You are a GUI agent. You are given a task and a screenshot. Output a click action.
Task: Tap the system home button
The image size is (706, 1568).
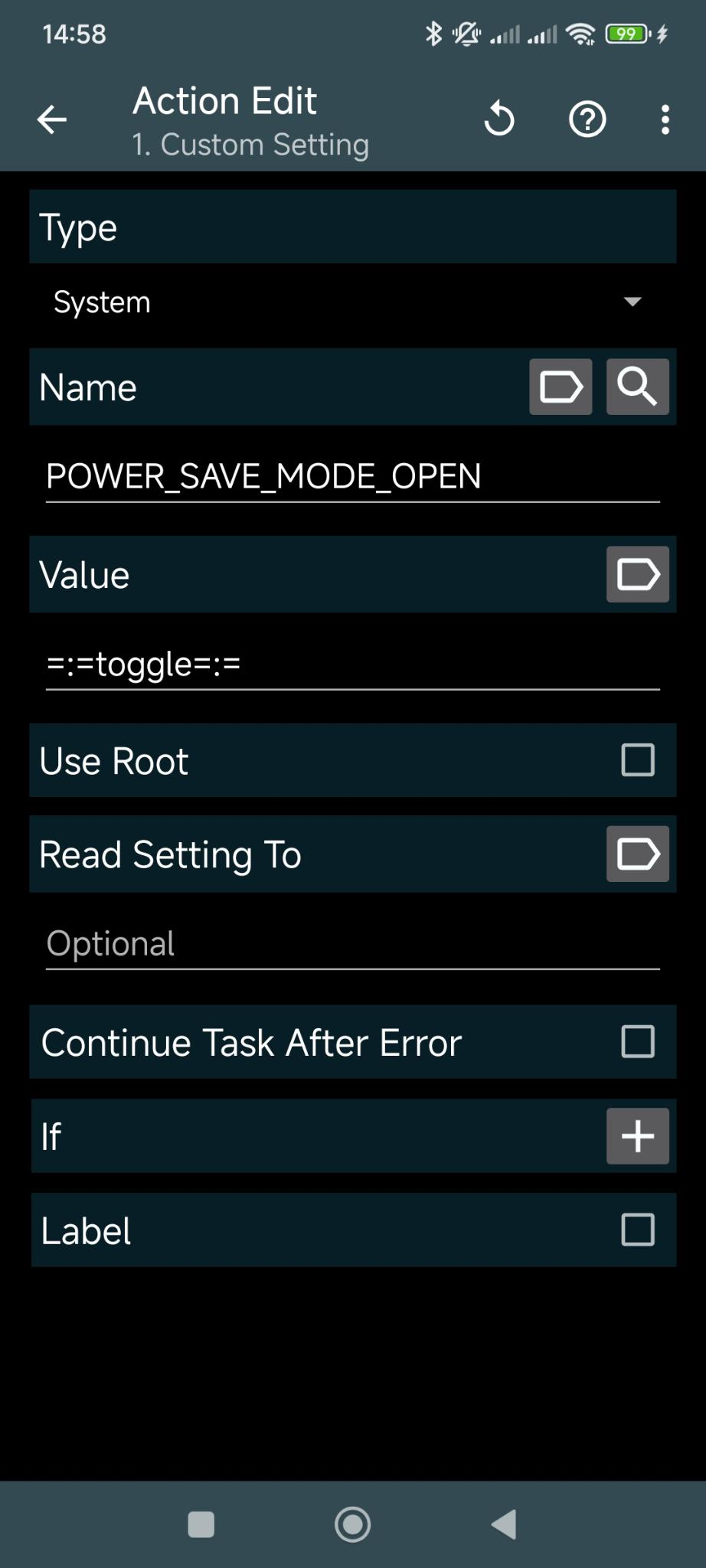[x=352, y=1524]
